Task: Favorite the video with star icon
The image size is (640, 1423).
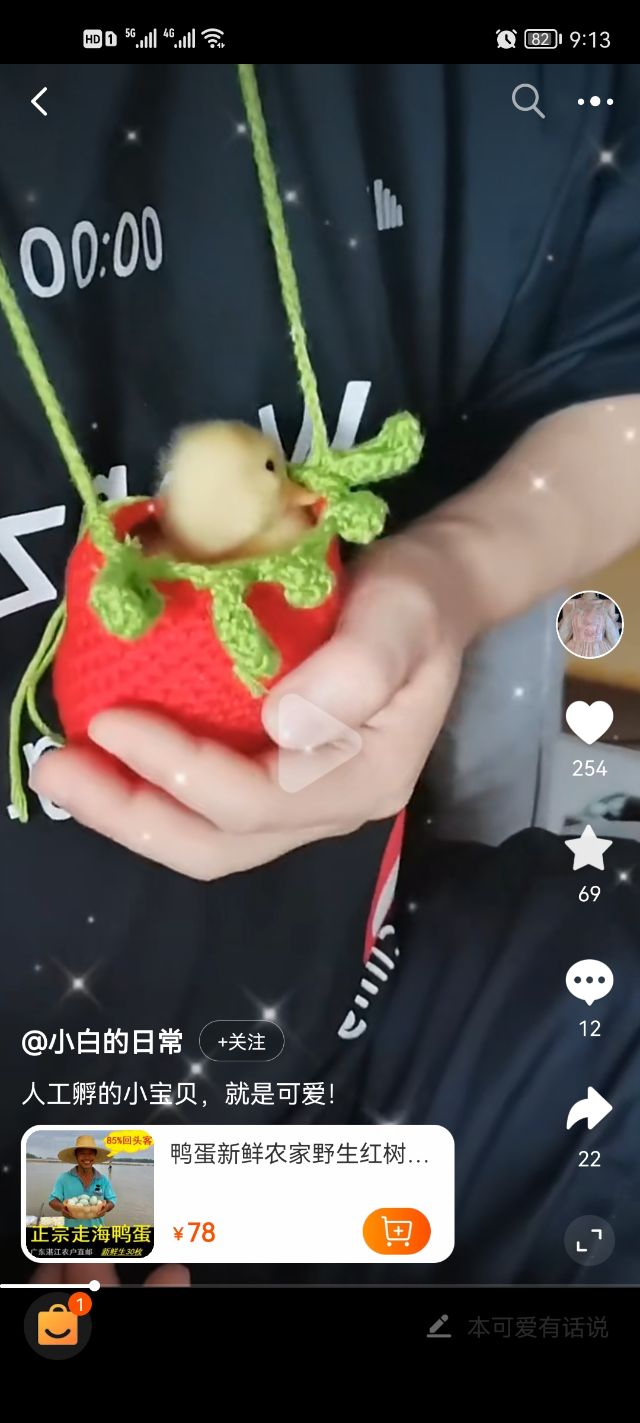Action: 589,848
